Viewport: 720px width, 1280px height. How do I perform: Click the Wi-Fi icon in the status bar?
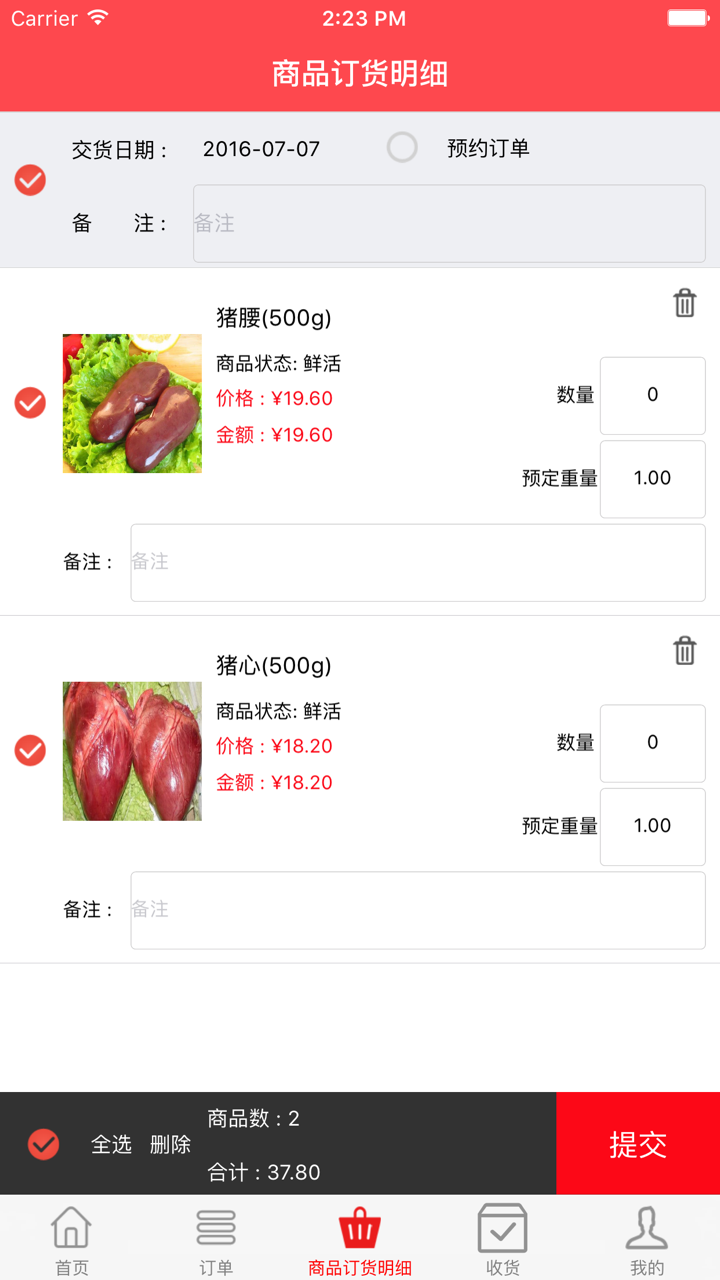pos(97,17)
